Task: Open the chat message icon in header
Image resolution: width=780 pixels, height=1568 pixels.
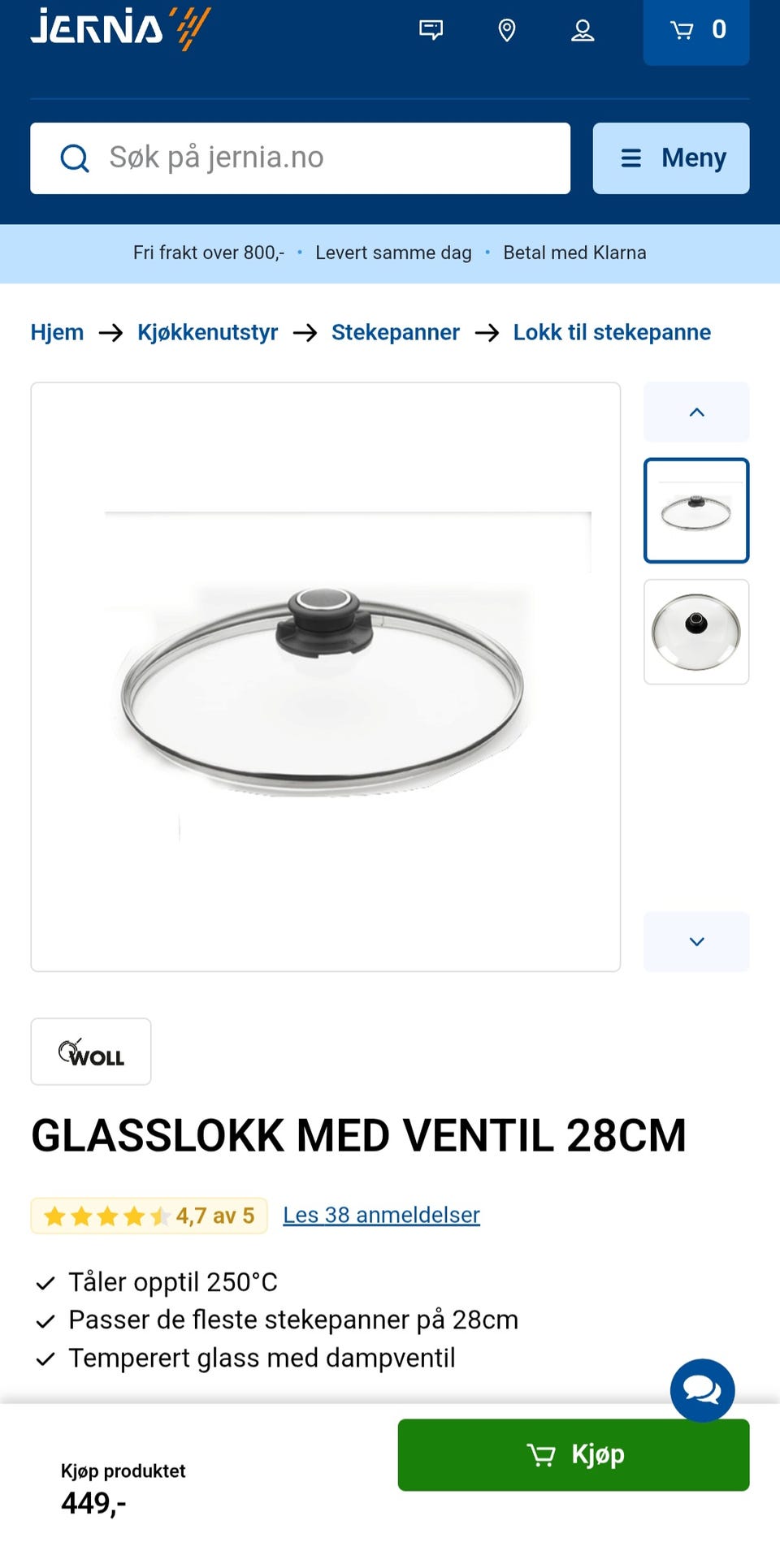Action: click(431, 31)
